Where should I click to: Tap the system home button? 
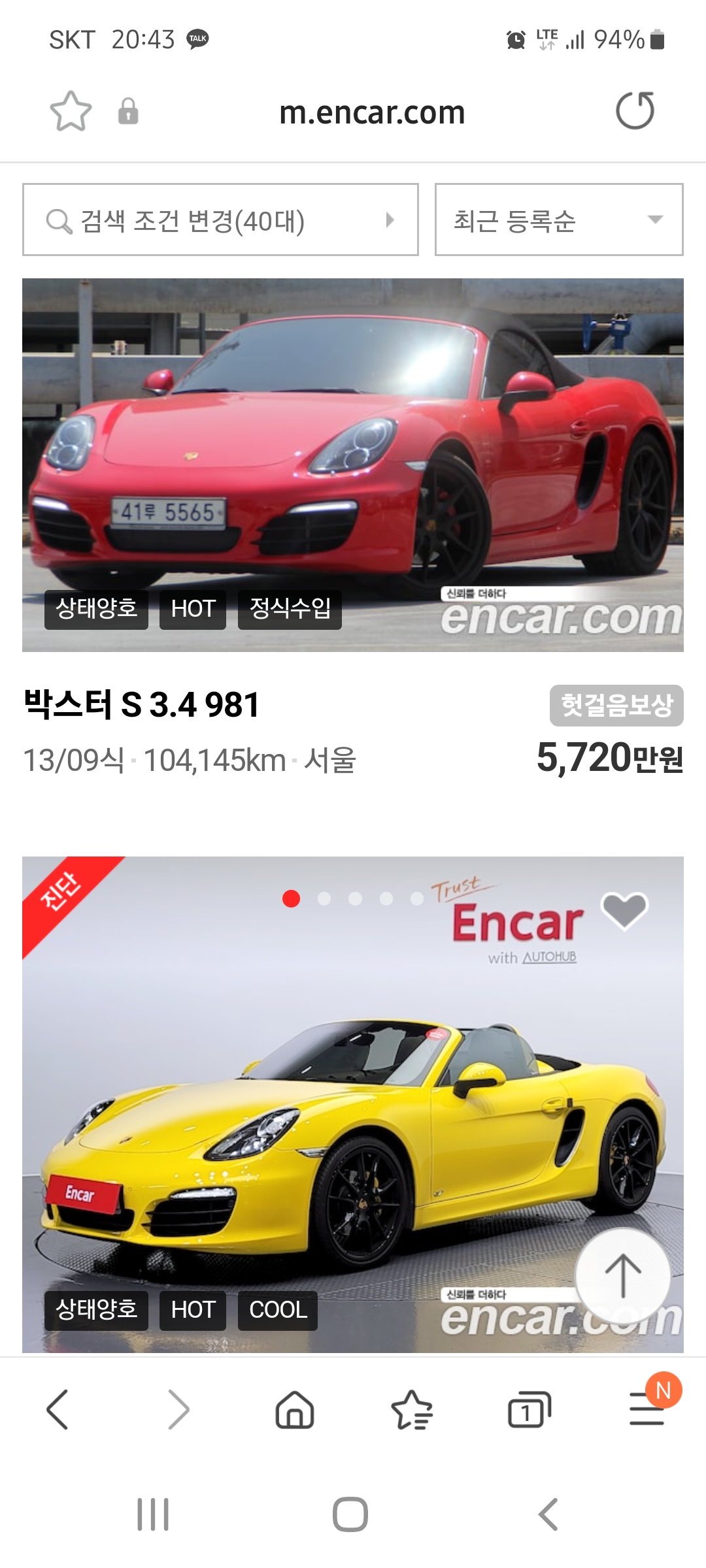coord(350,1514)
